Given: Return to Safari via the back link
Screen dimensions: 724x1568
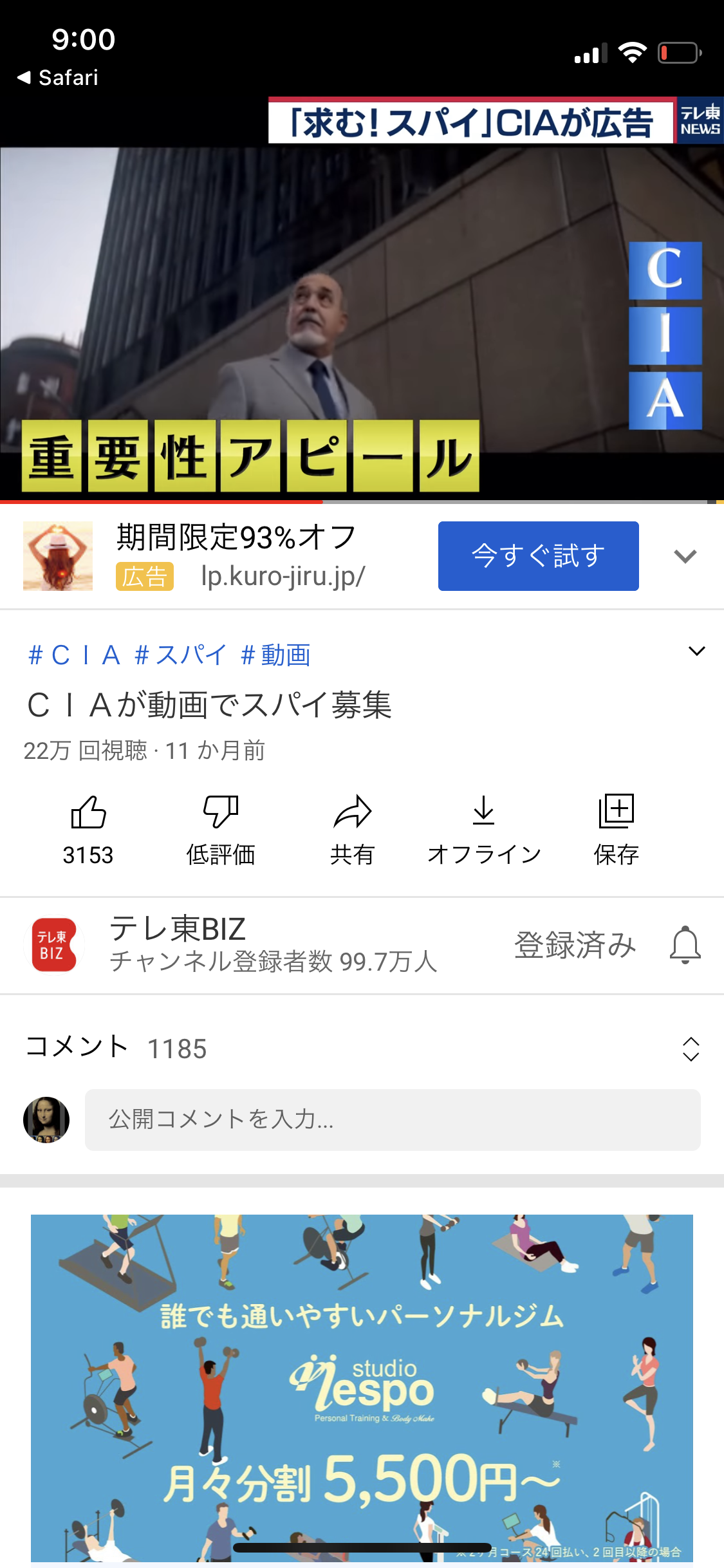Looking at the screenshot, I should click(x=58, y=78).
